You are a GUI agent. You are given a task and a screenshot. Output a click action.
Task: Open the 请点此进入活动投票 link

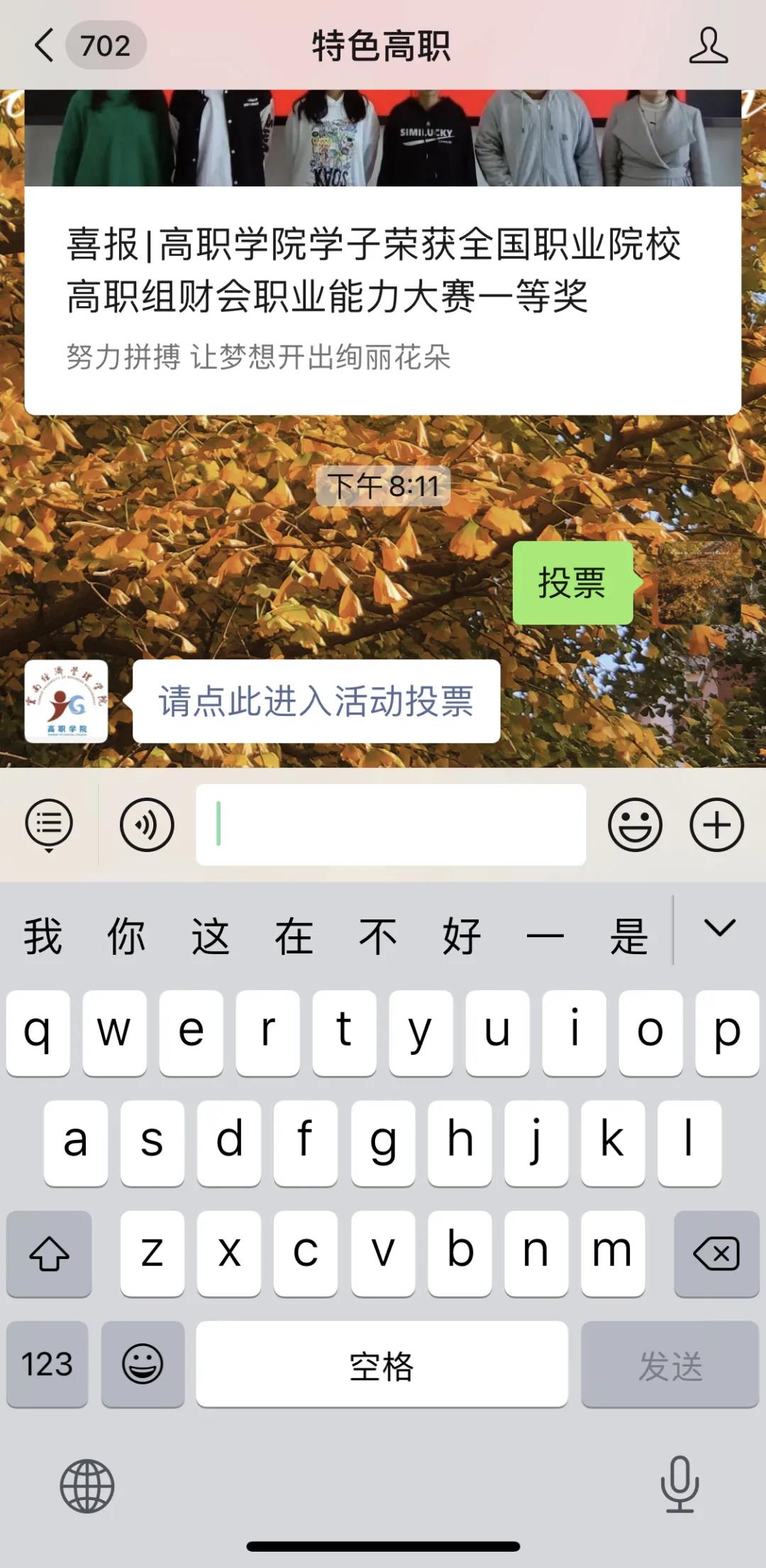316,701
